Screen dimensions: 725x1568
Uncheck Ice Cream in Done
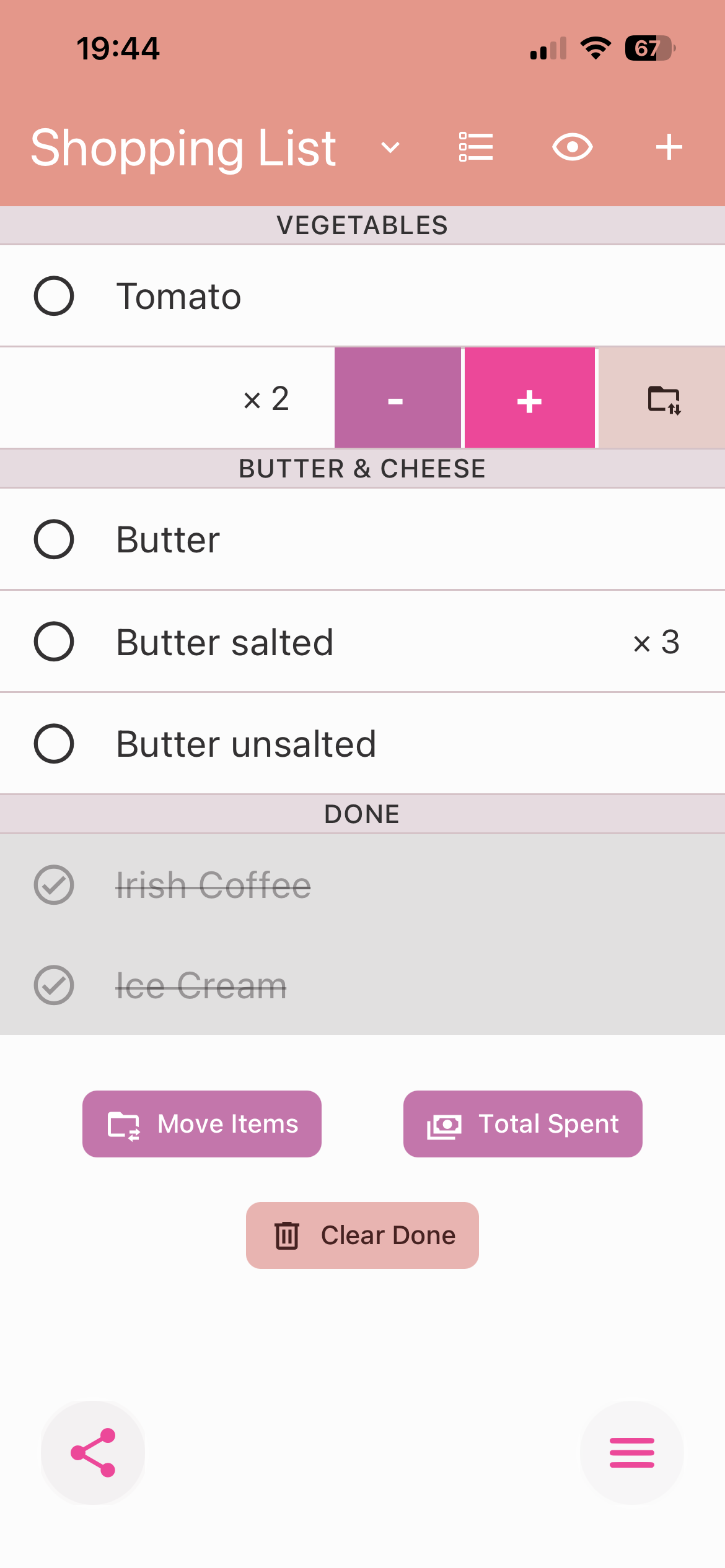[x=54, y=985]
